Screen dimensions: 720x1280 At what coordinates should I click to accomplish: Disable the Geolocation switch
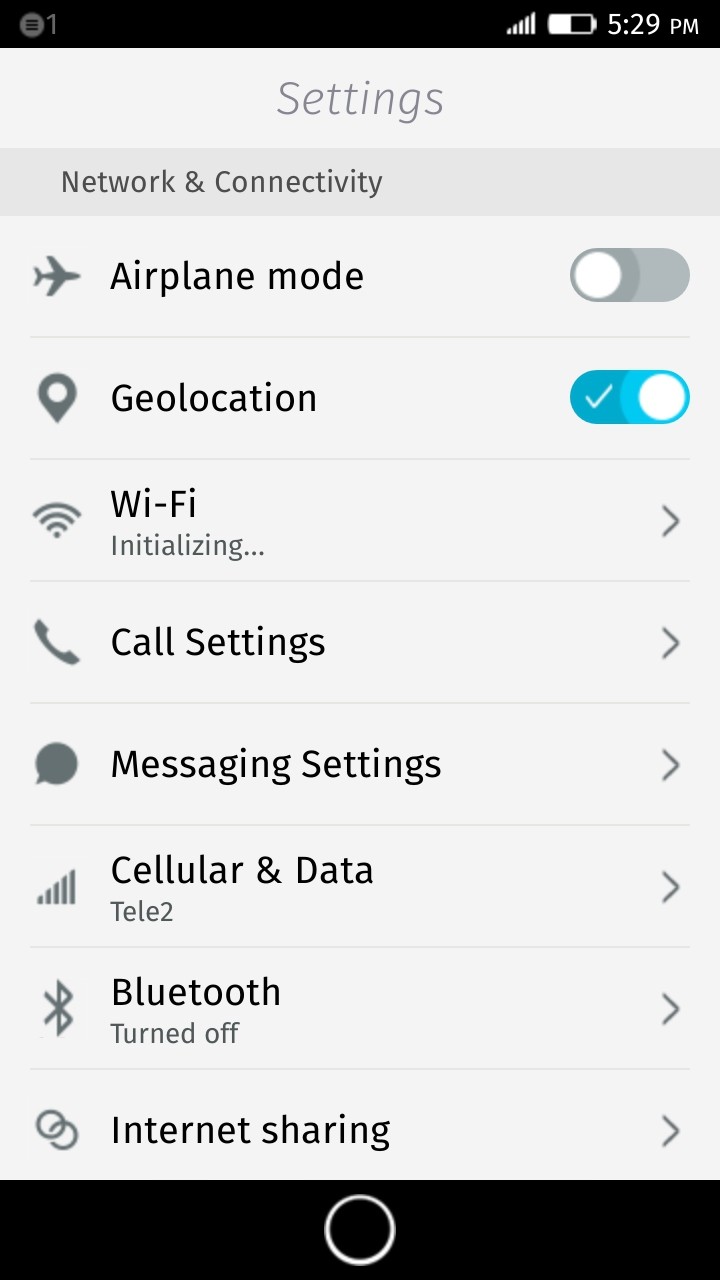(x=629, y=398)
